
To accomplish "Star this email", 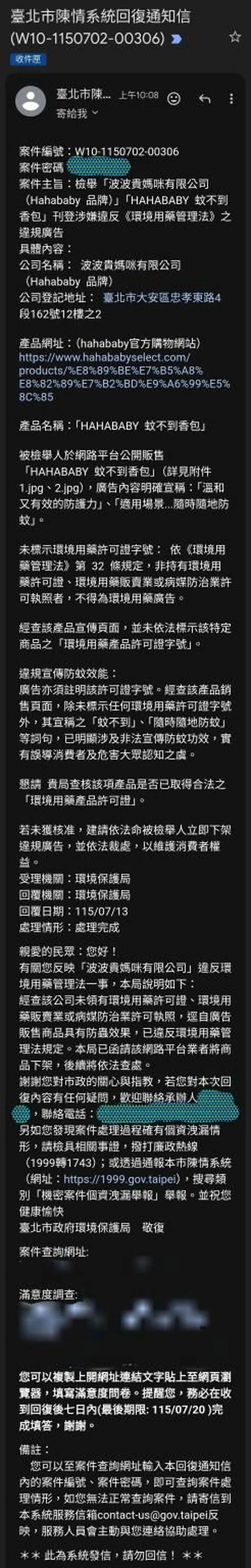I will tap(235, 37).
